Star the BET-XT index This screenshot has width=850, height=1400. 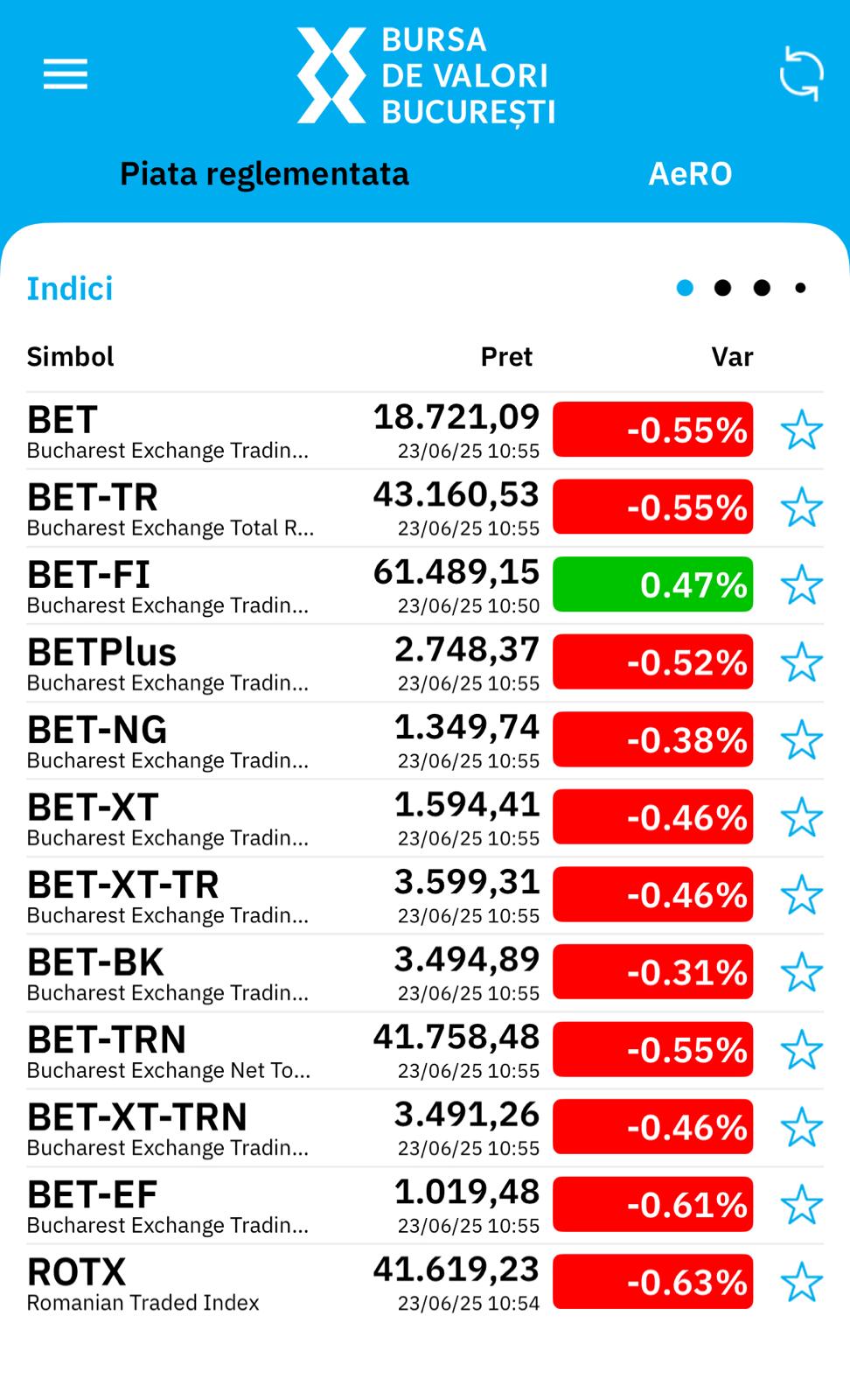click(x=802, y=817)
